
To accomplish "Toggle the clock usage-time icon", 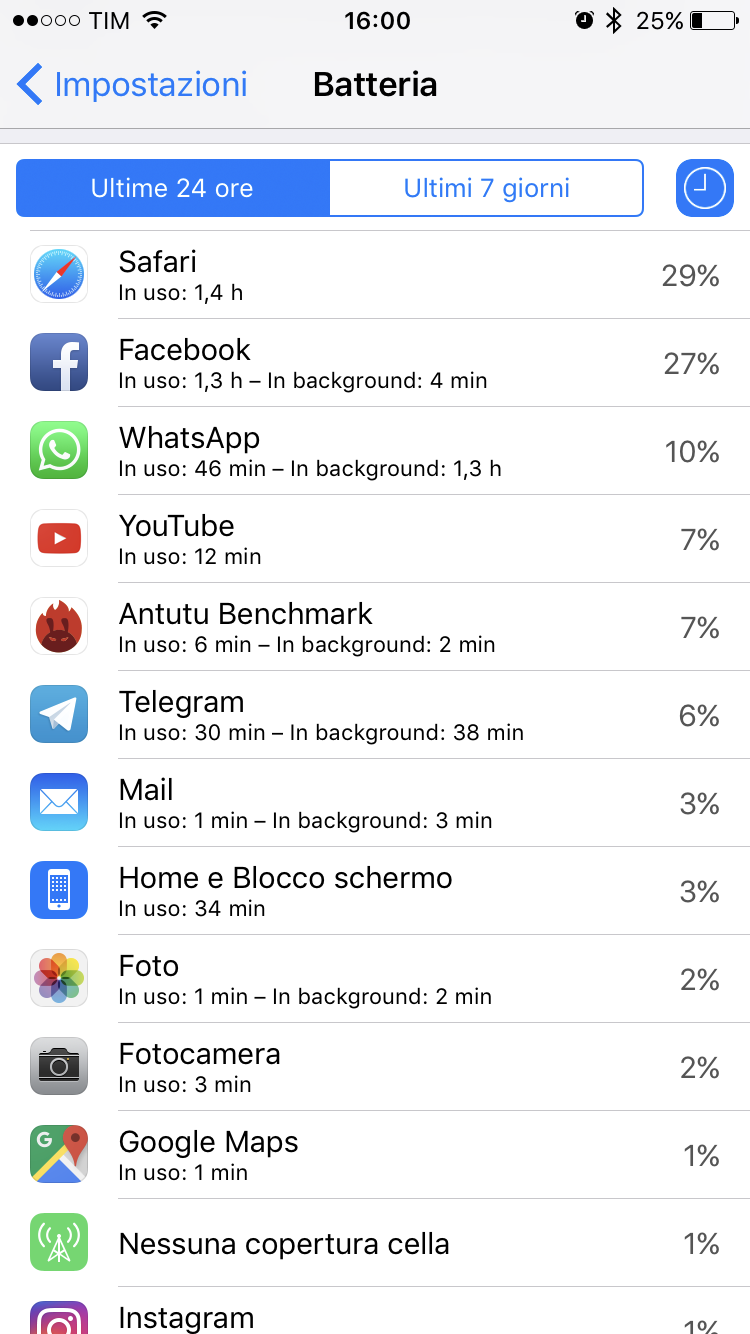I will pos(705,188).
